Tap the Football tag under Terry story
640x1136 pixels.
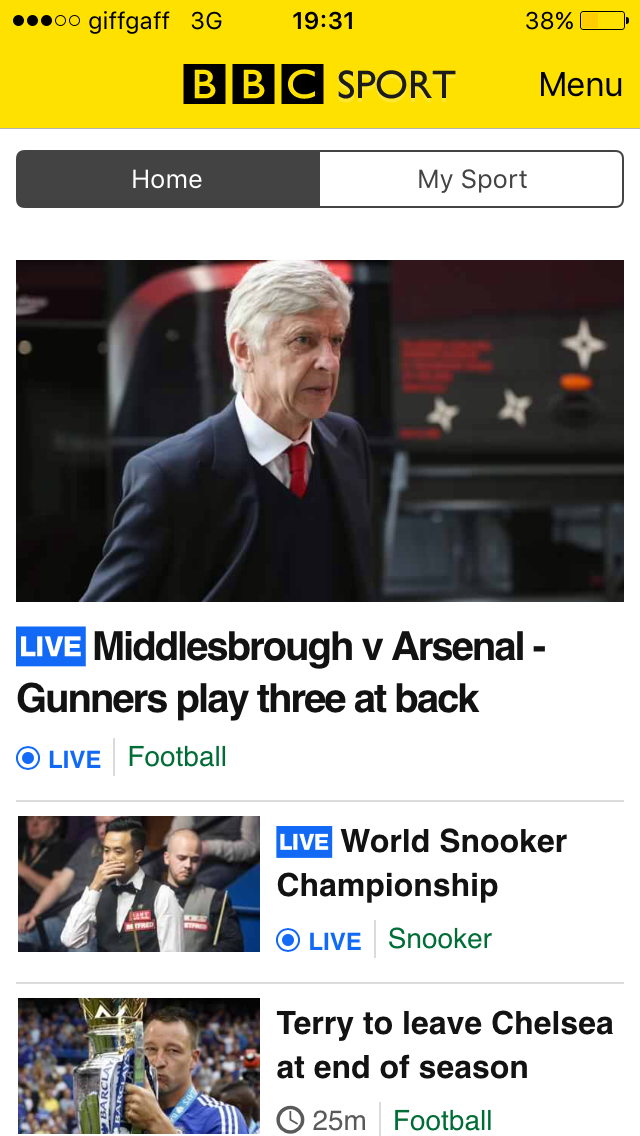pyautogui.click(x=443, y=1120)
